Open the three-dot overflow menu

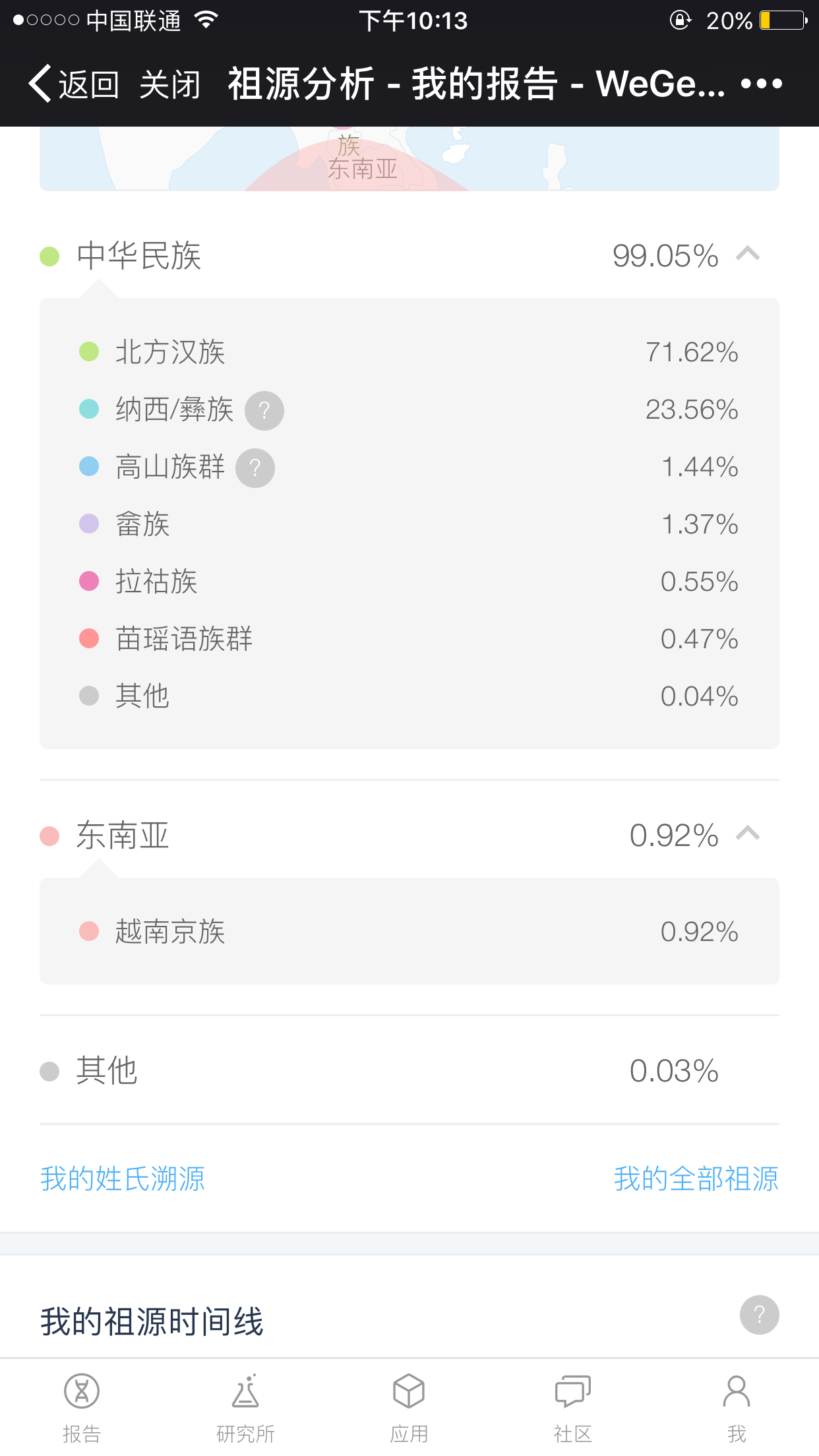pos(762,84)
